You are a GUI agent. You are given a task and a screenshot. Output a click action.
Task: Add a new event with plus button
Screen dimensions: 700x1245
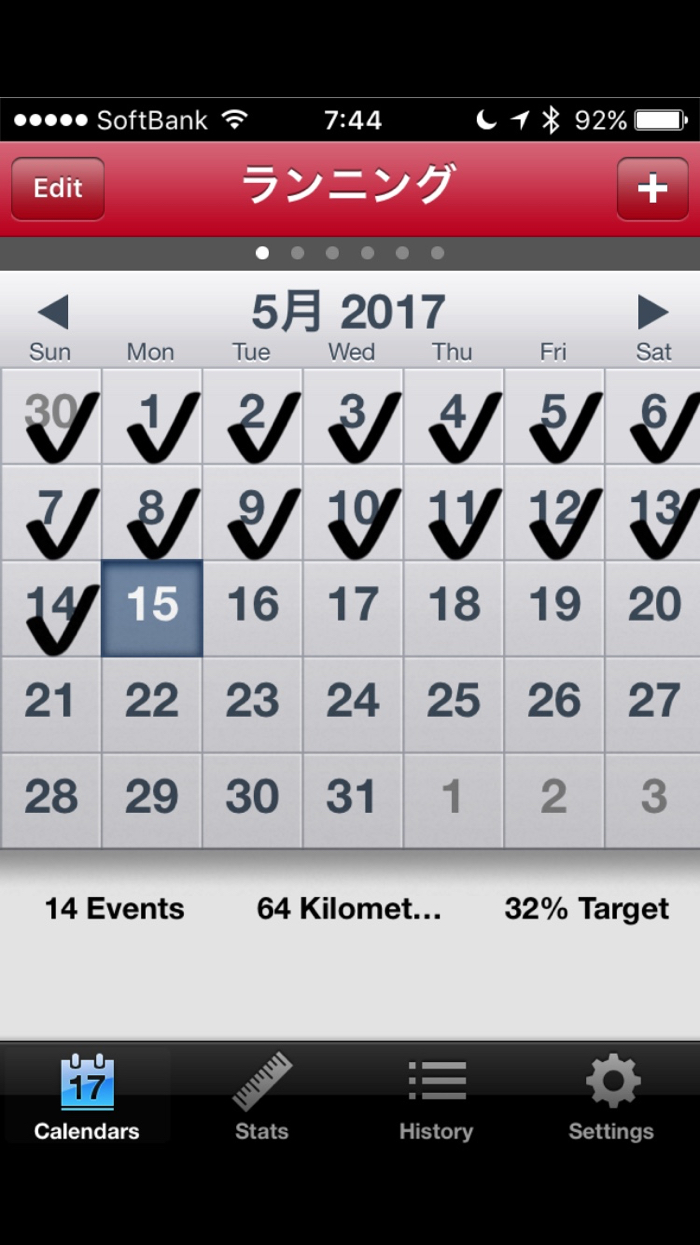[652, 188]
